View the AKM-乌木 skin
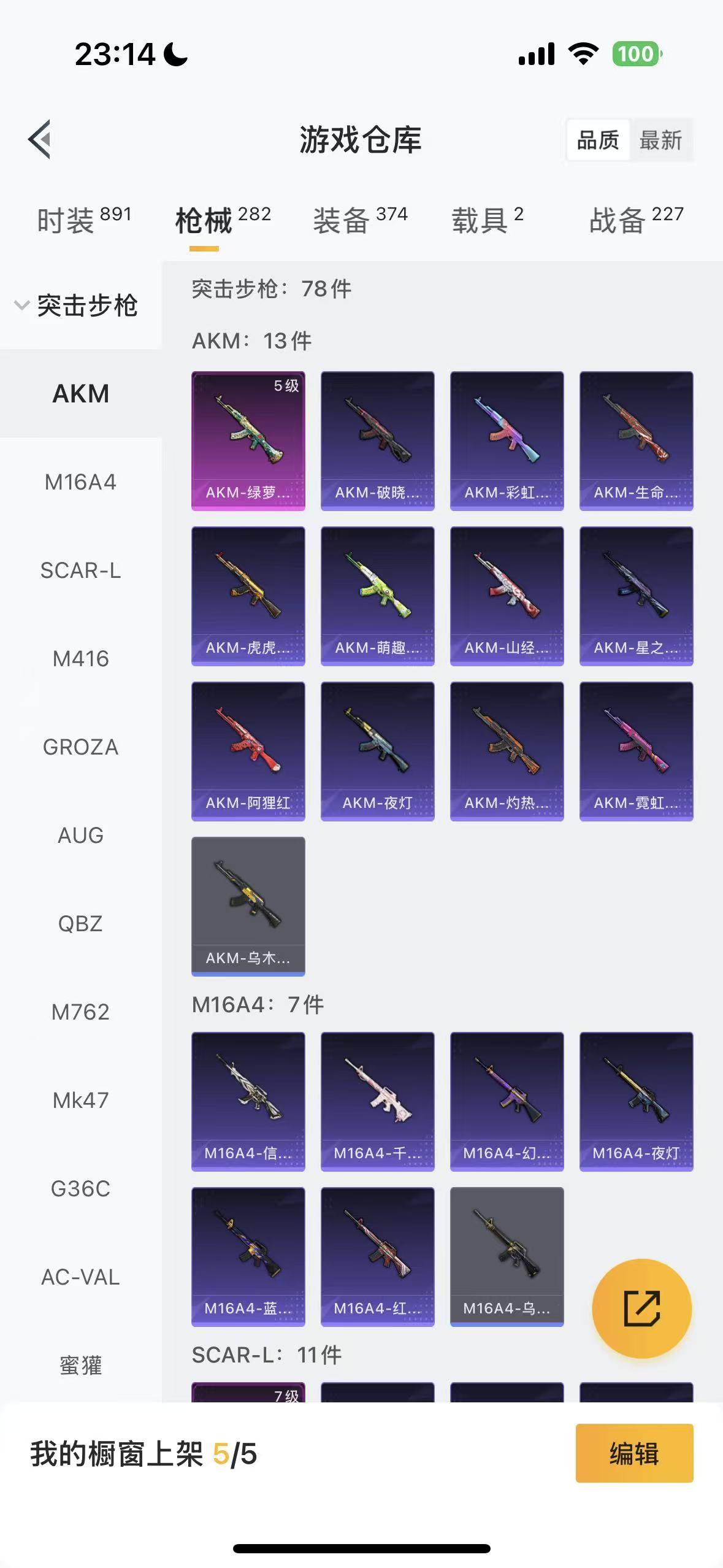Screen dimensions: 723x1568 (x=248, y=906)
